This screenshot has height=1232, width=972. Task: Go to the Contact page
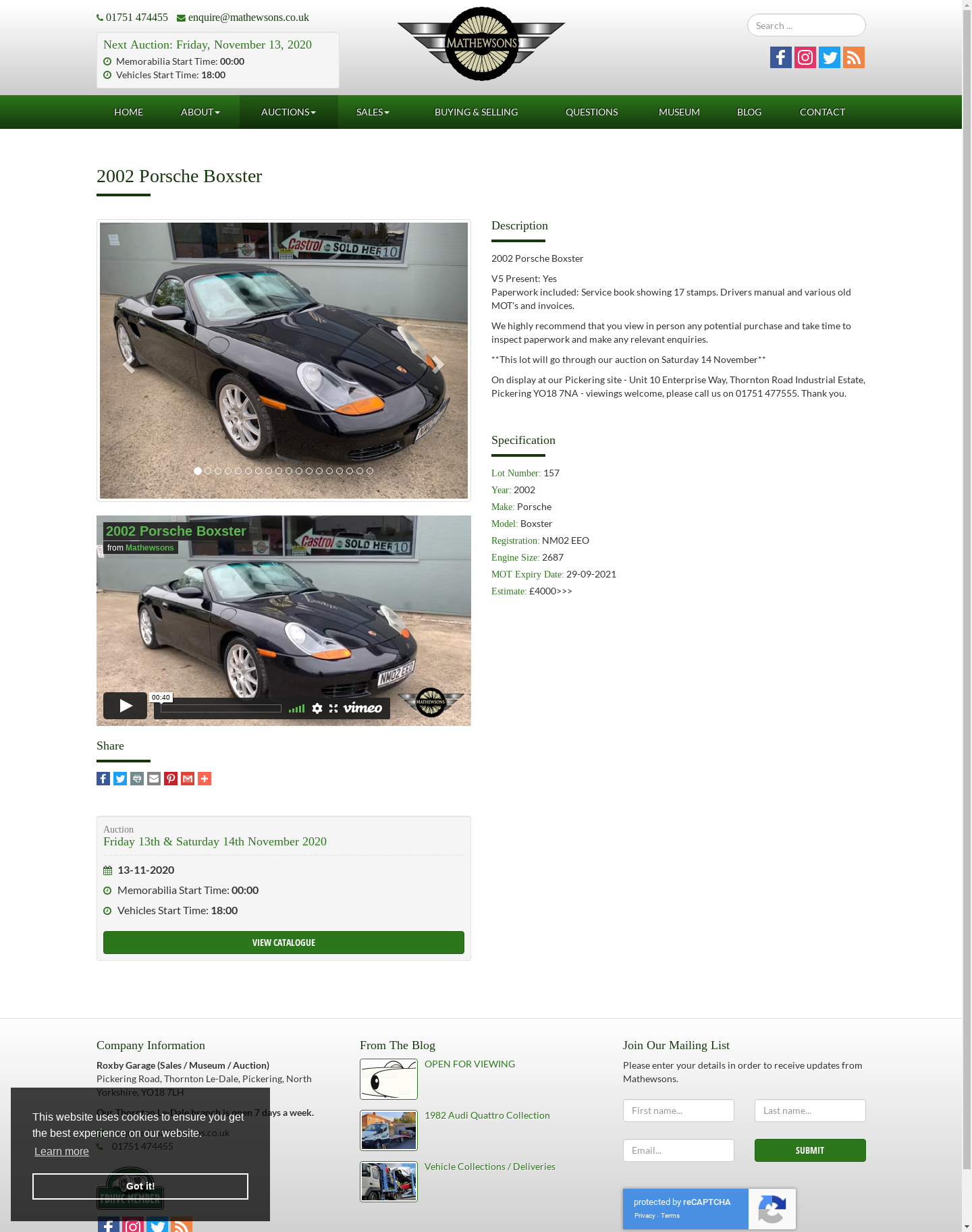(821, 112)
